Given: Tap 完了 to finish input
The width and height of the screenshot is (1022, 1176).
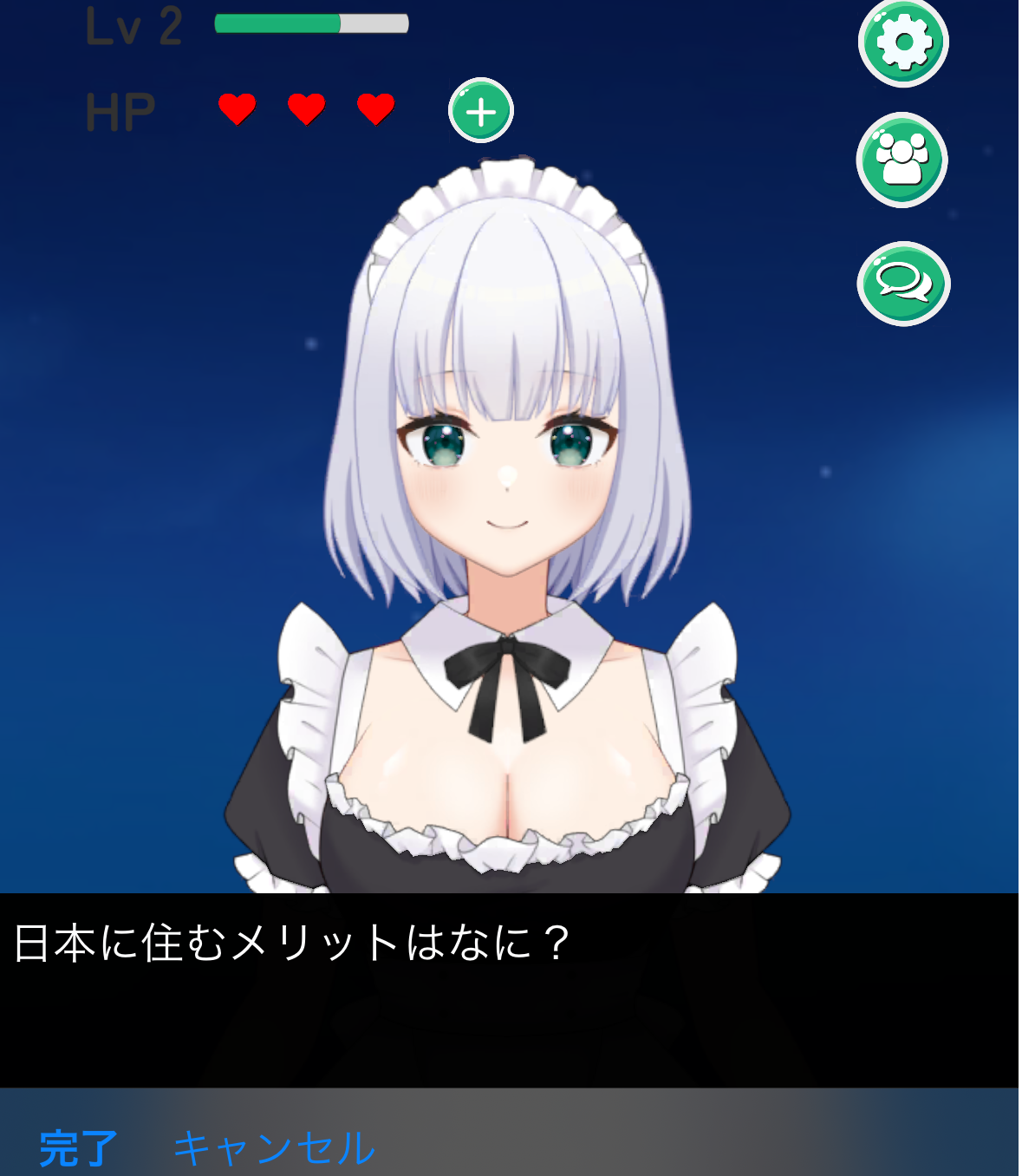Looking at the screenshot, I should pyautogui.click(x=78, y=1147).
